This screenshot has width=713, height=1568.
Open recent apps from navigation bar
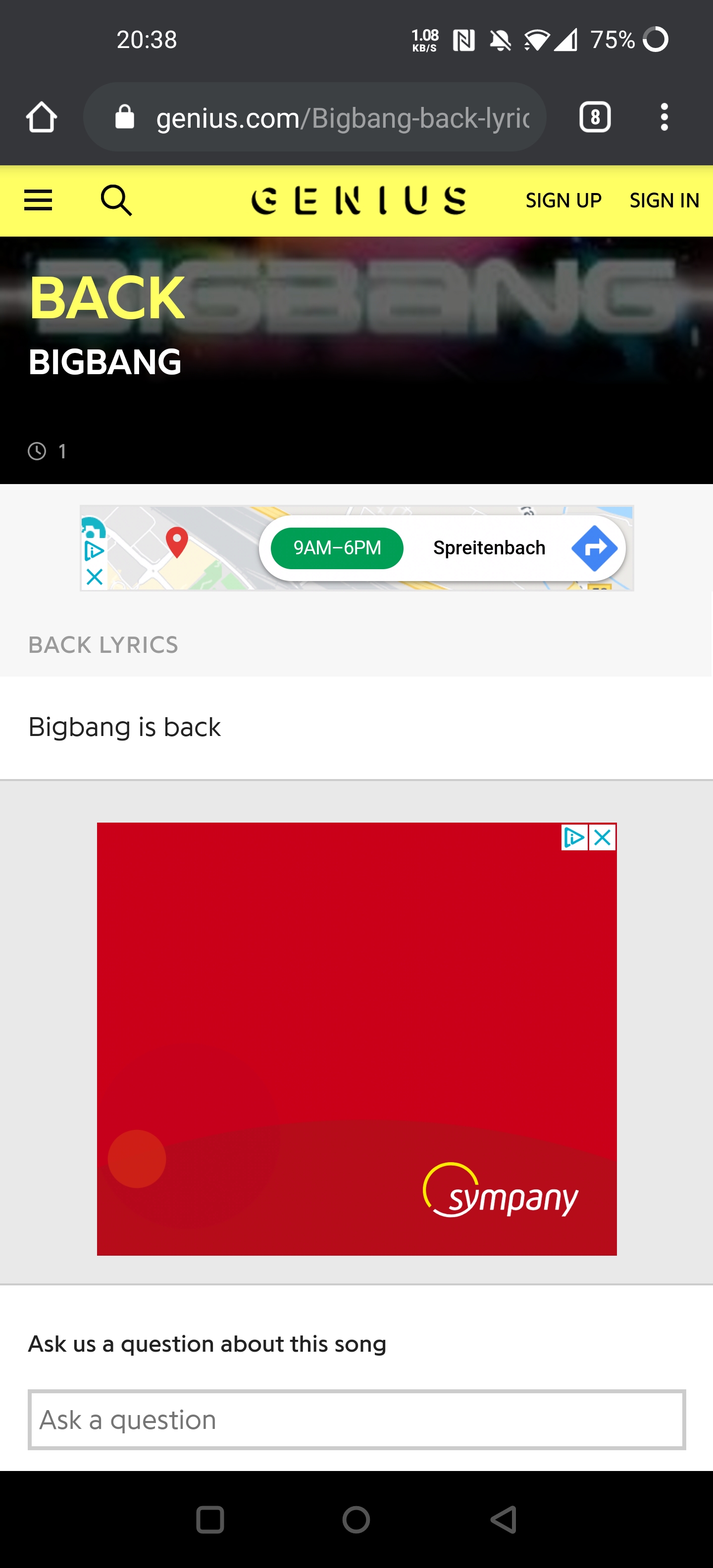(x=210, y=1520)
